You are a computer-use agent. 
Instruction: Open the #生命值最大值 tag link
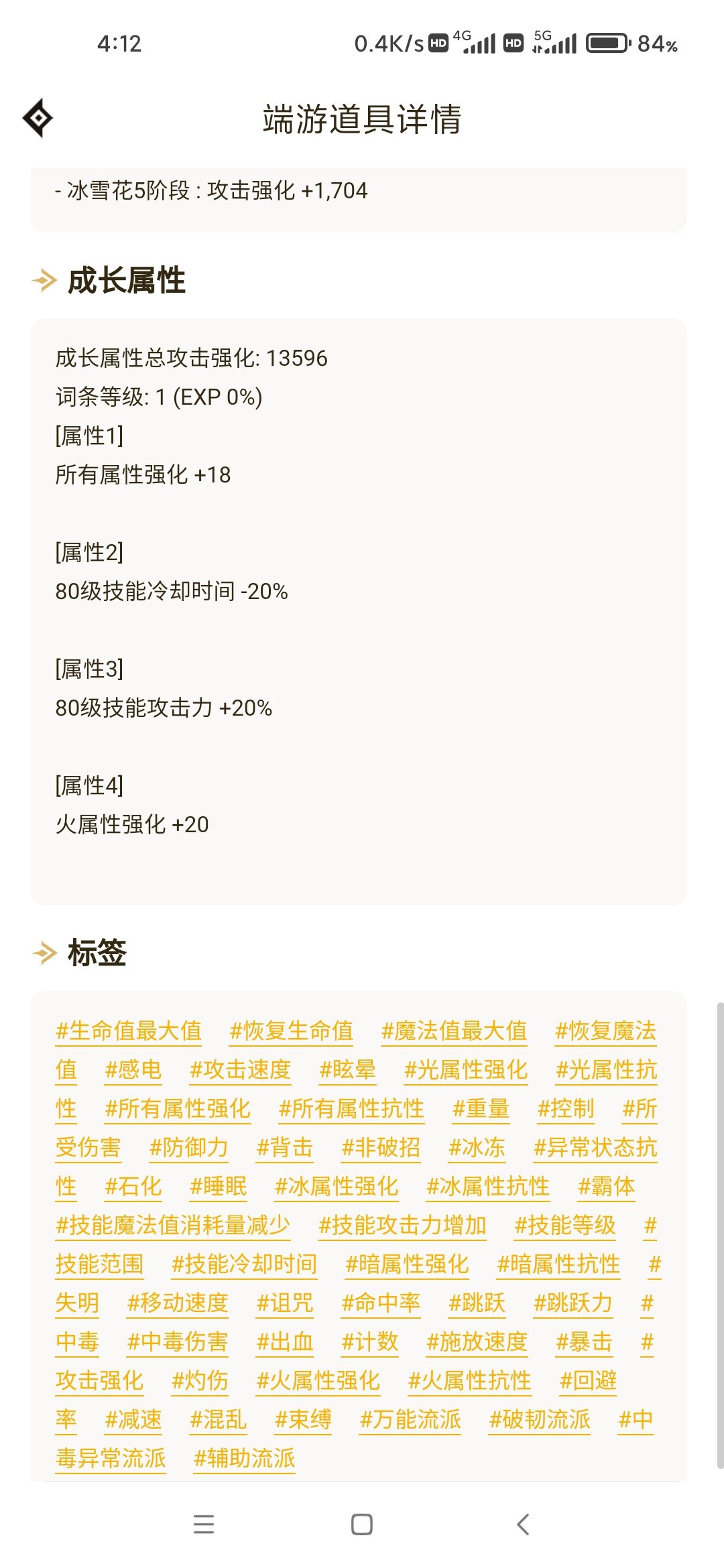pos(129,1031)
